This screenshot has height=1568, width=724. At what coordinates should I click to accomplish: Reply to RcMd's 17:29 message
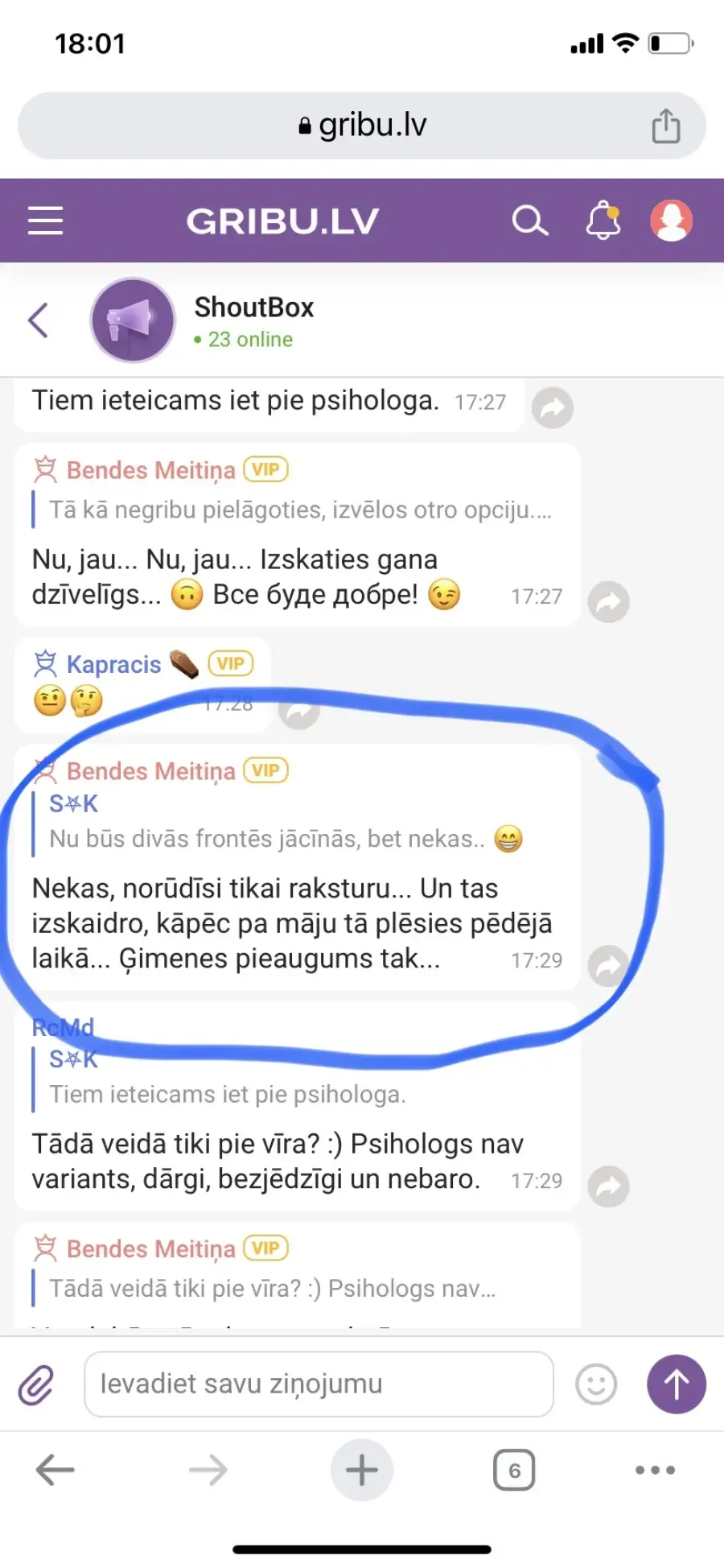tap(608, 1186)
